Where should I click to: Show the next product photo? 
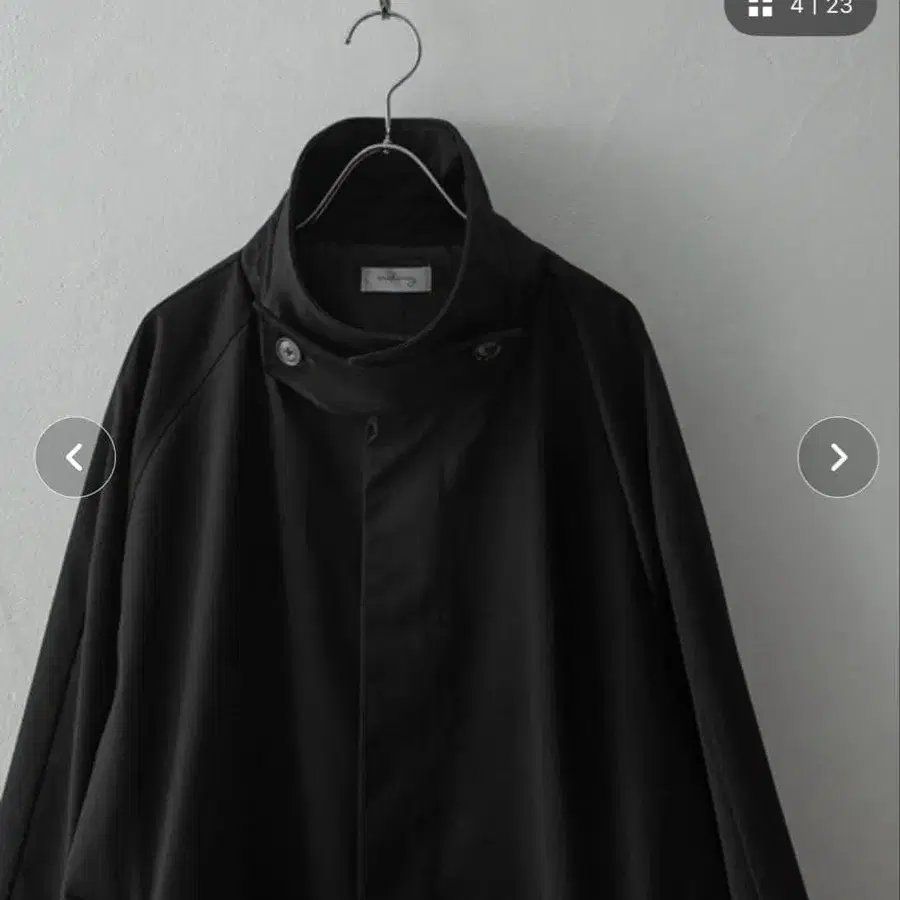click(x=837, y=457)
